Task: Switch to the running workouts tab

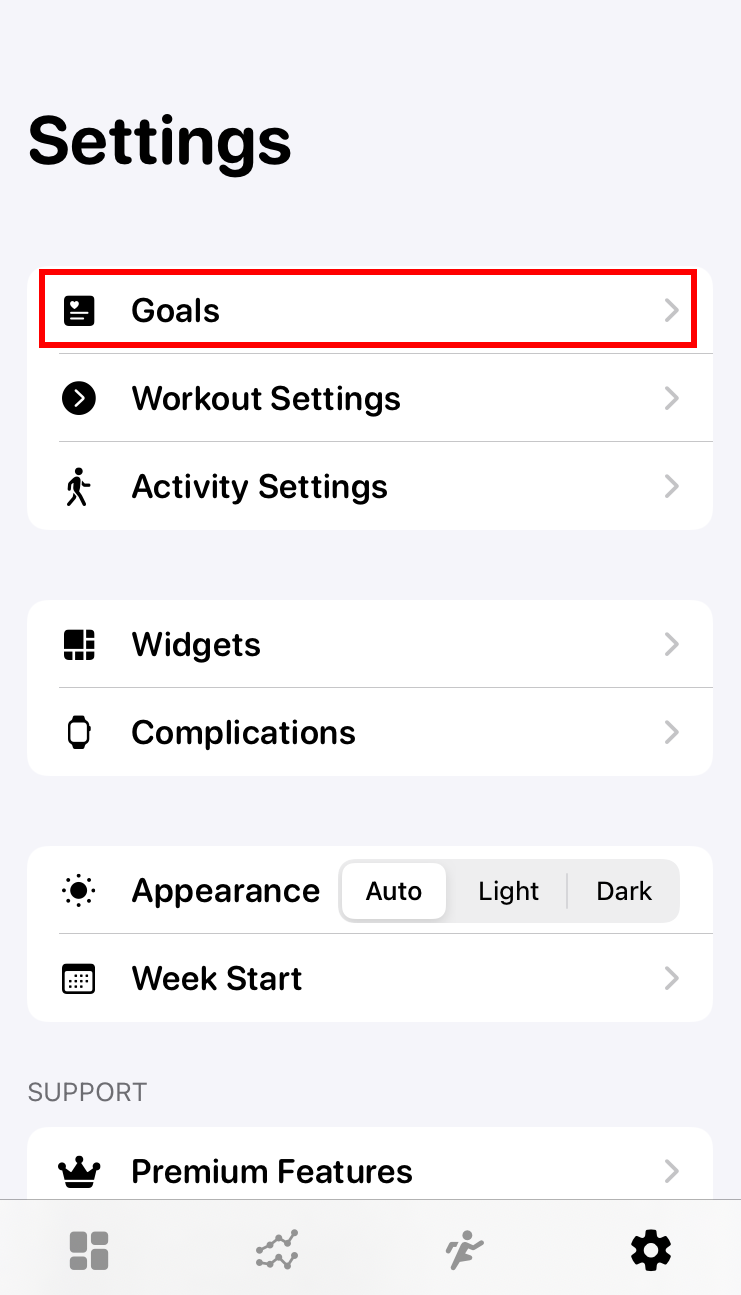Action: pos(464,1250)
